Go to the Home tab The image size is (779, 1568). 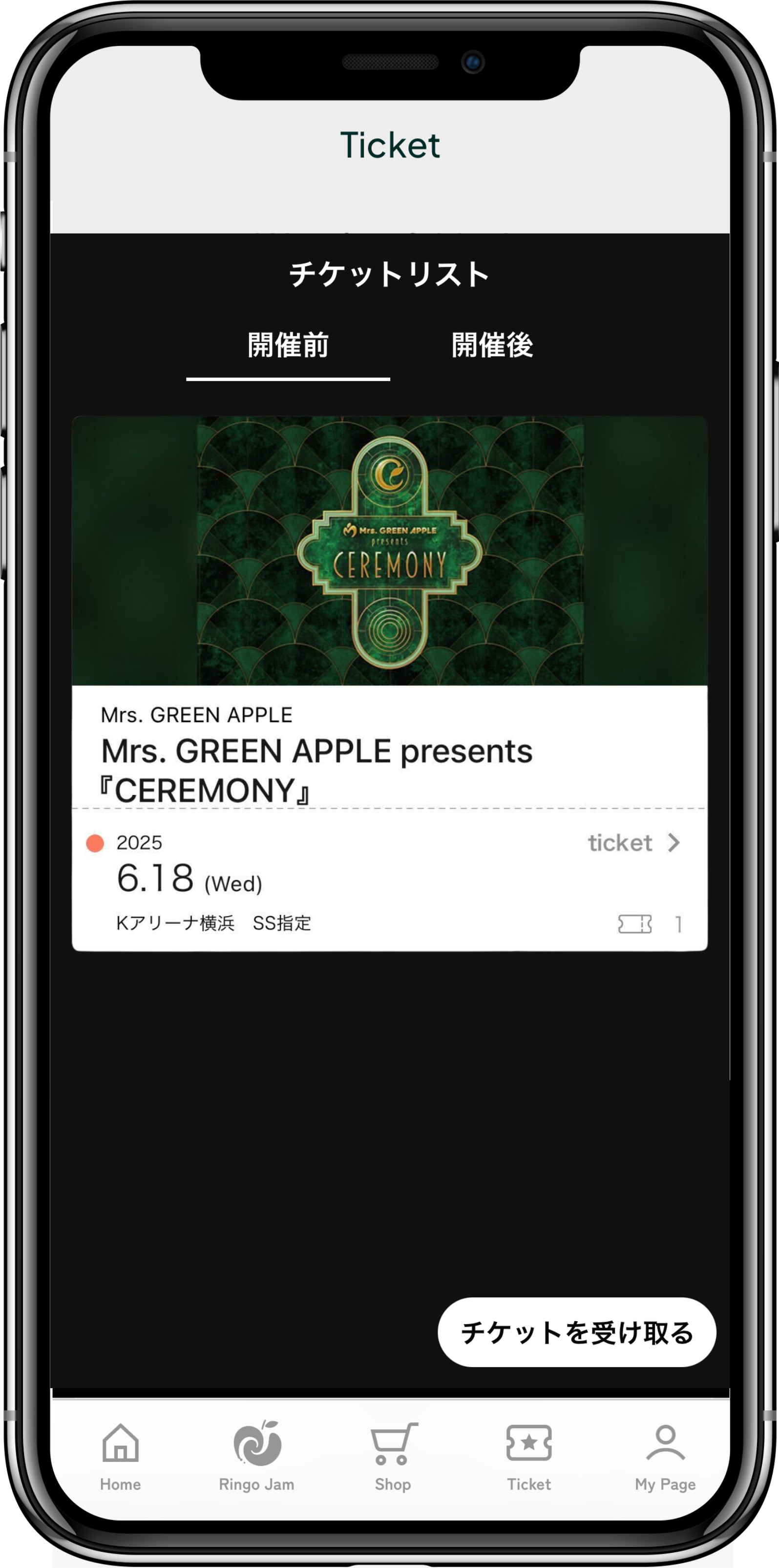coord(121,1456)
